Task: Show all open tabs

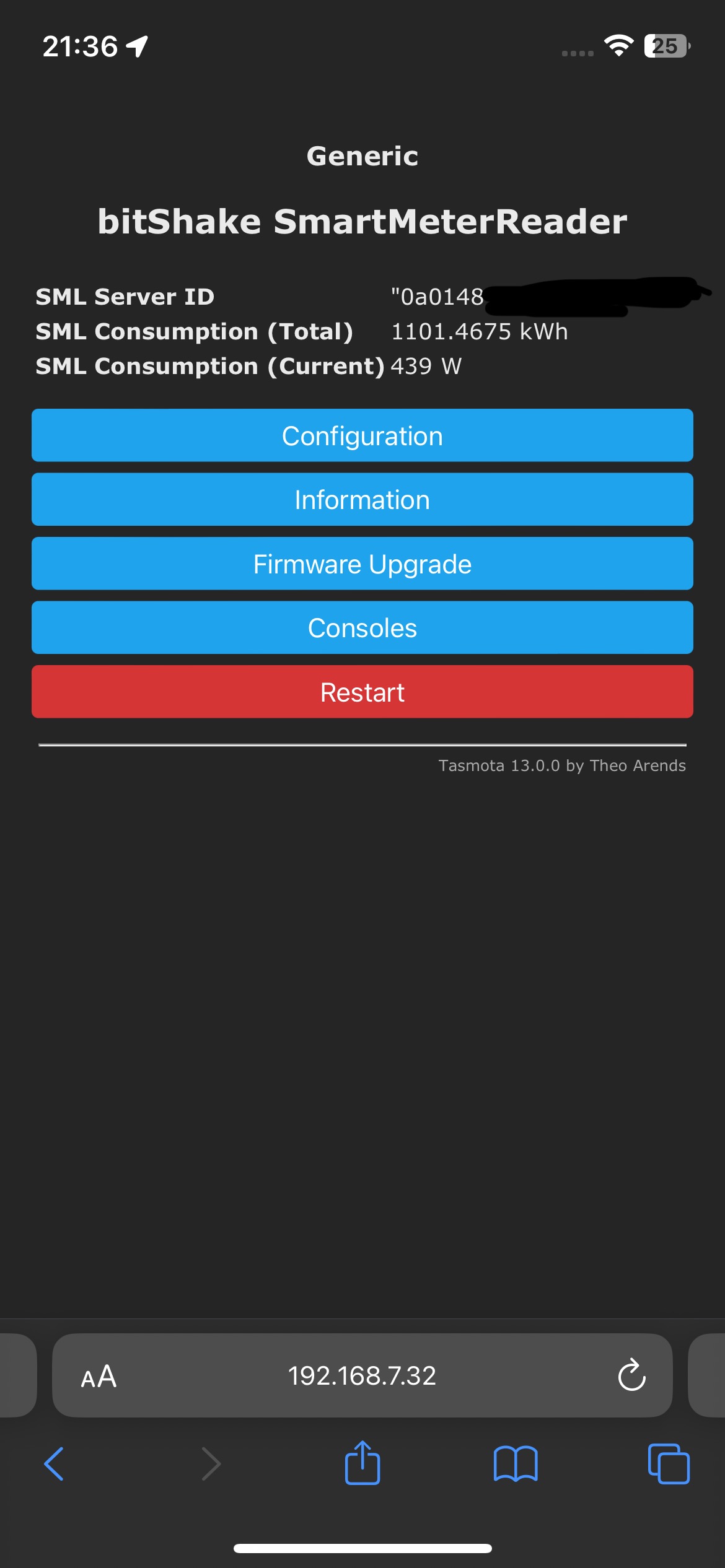Action: (669, 1464)
